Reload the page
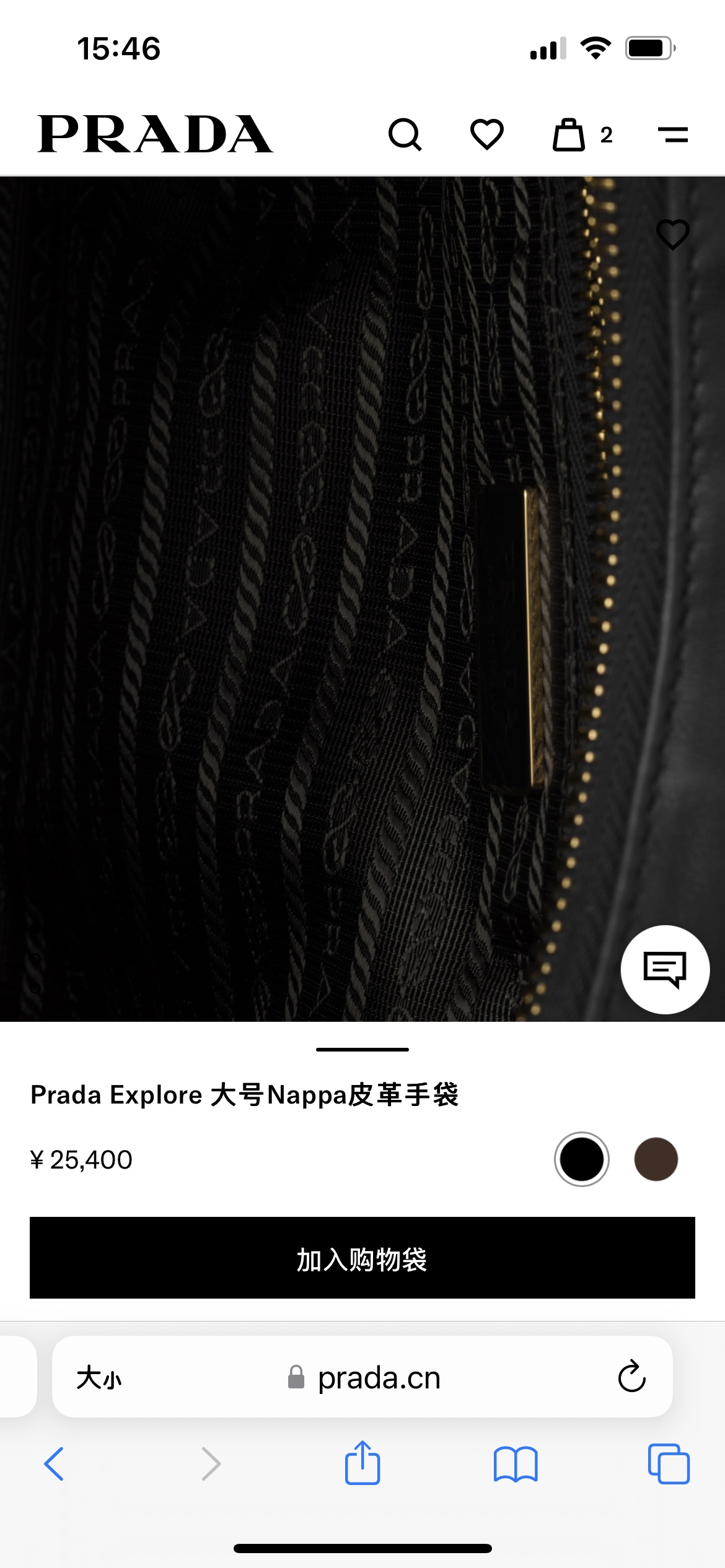The height and width of the screenshot is (1568, 725). (631, 1377)
